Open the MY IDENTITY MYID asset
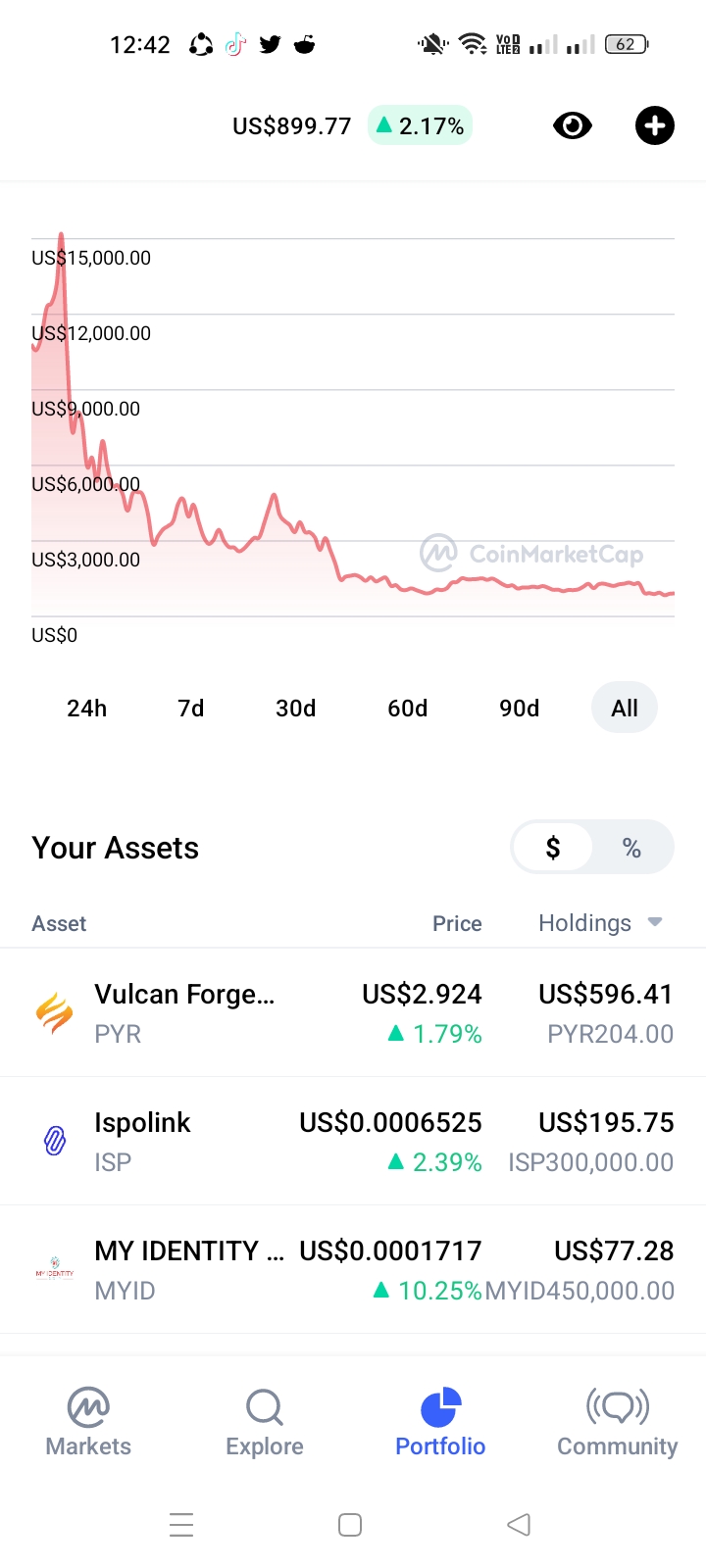 [353, 1270]
